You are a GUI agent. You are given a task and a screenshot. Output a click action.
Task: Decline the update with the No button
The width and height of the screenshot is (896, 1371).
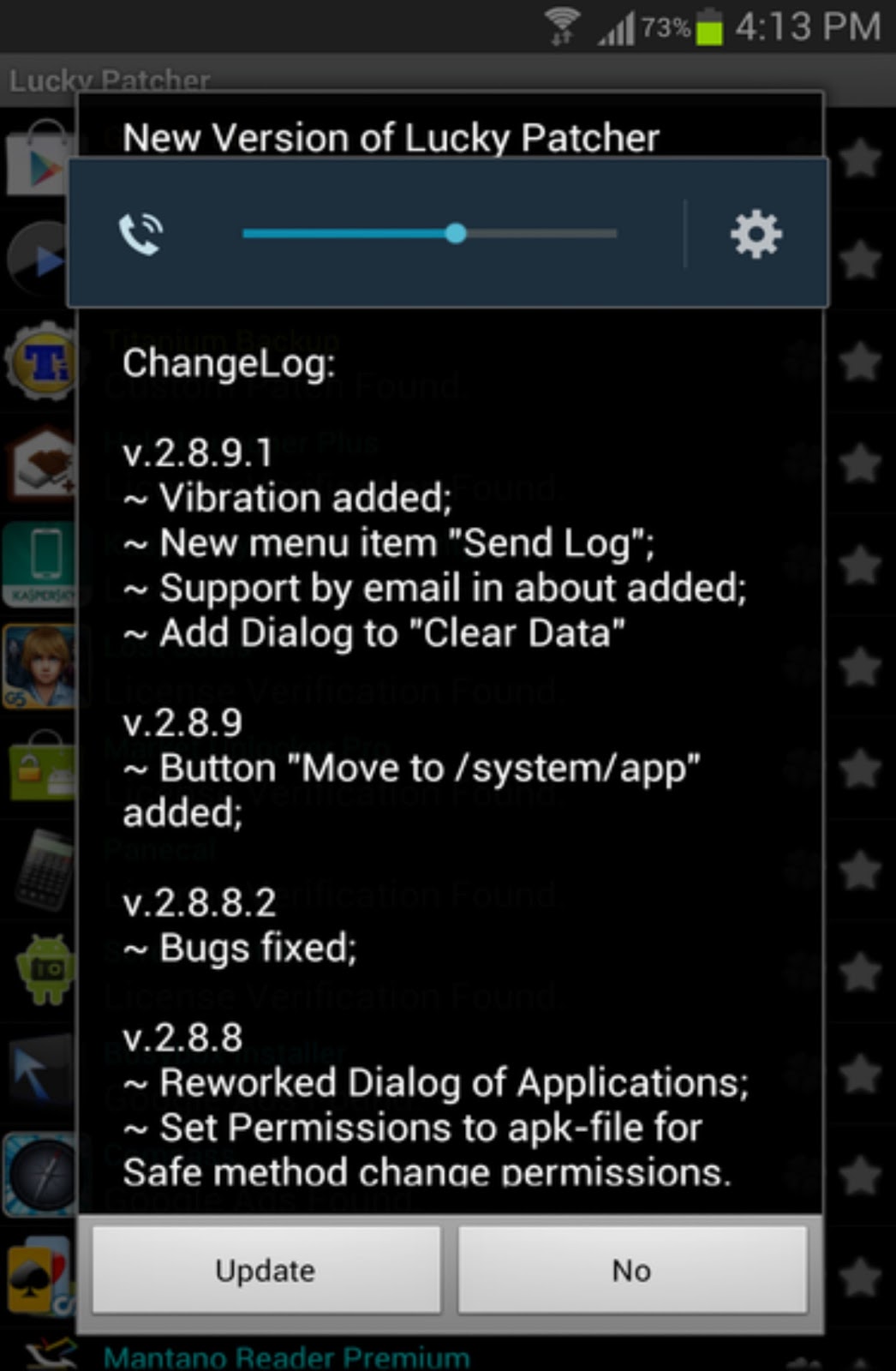[632, 1270]
